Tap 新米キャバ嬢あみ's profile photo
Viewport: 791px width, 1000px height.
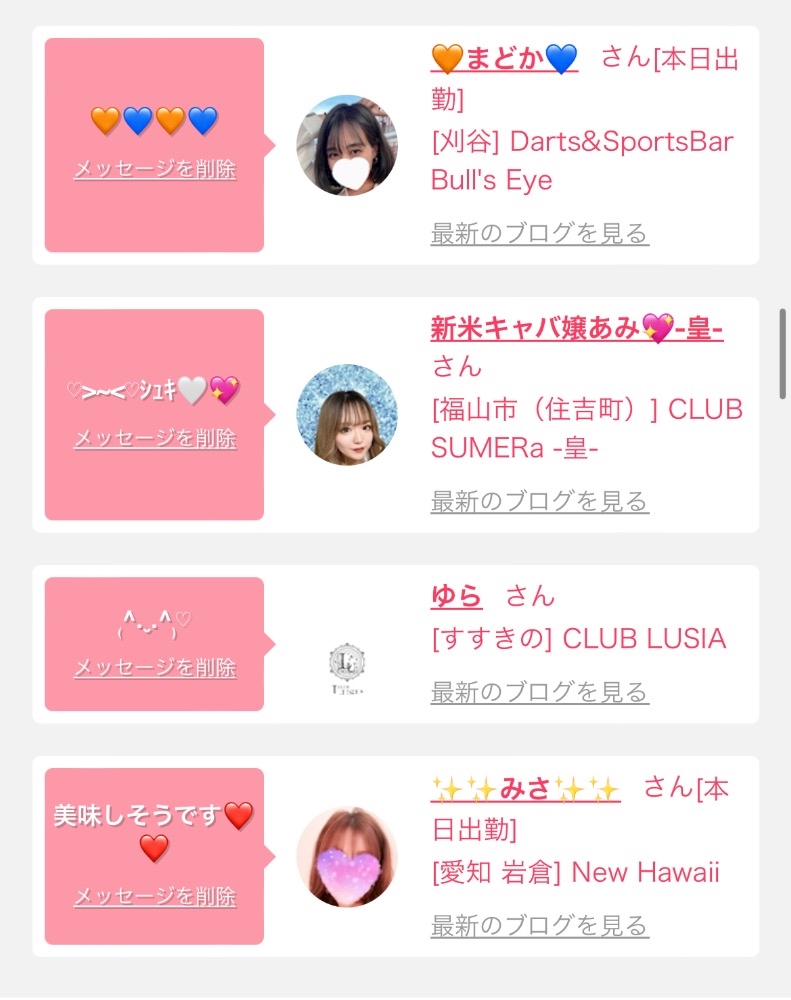point(347,415)
